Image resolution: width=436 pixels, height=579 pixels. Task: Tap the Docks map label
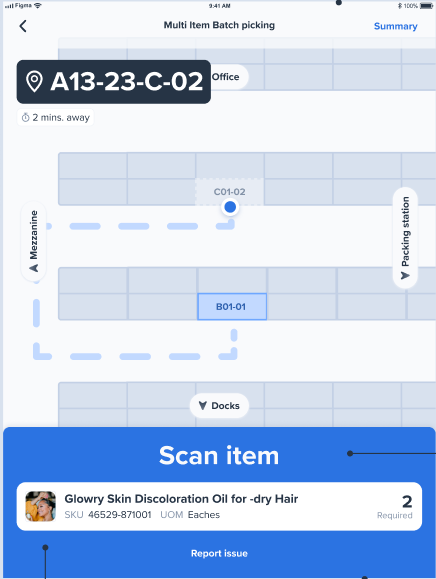pos(219,405)
